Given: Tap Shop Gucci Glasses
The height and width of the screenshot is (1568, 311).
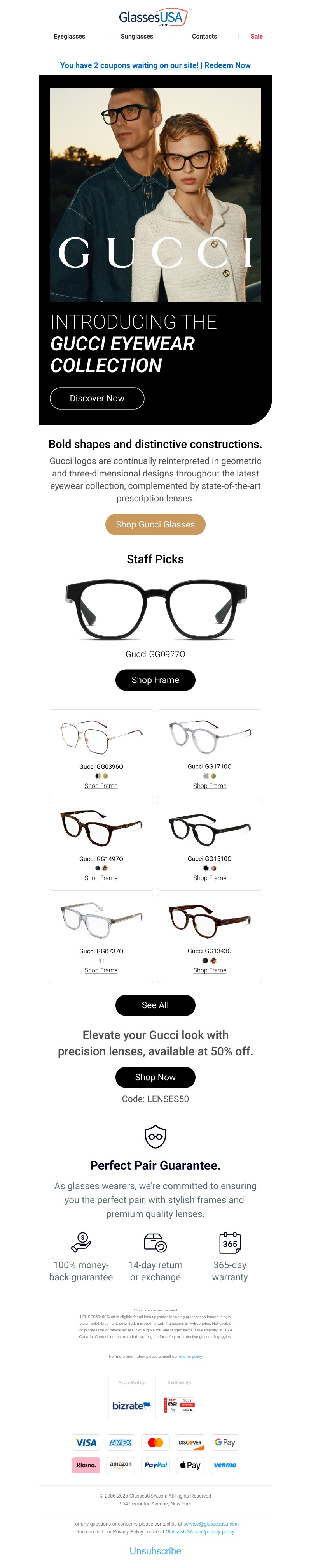Looking at the screenshot, I should click(155, 524).
